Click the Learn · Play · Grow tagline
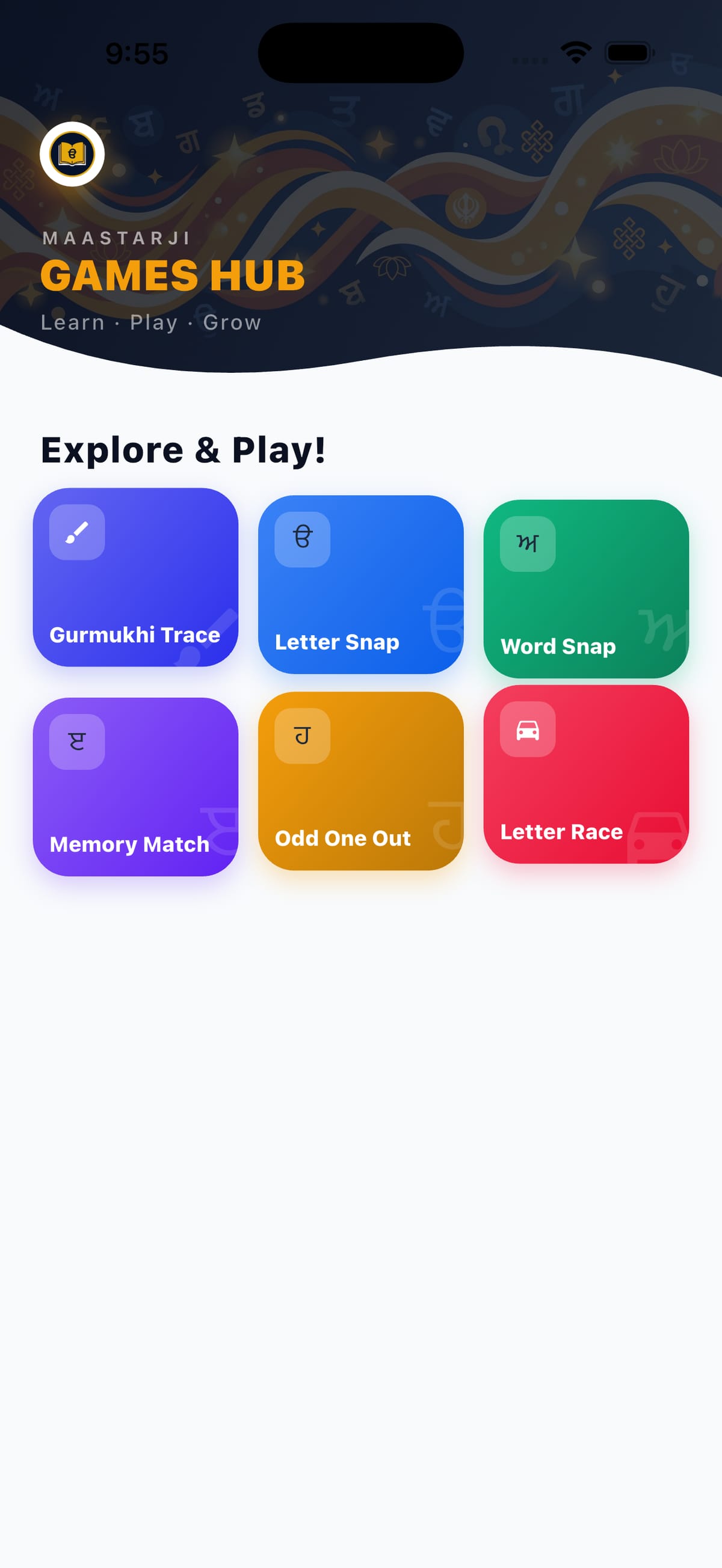The width and height of the screenshot is (722, 1568). pyautogui.click(x=151, y=322)
